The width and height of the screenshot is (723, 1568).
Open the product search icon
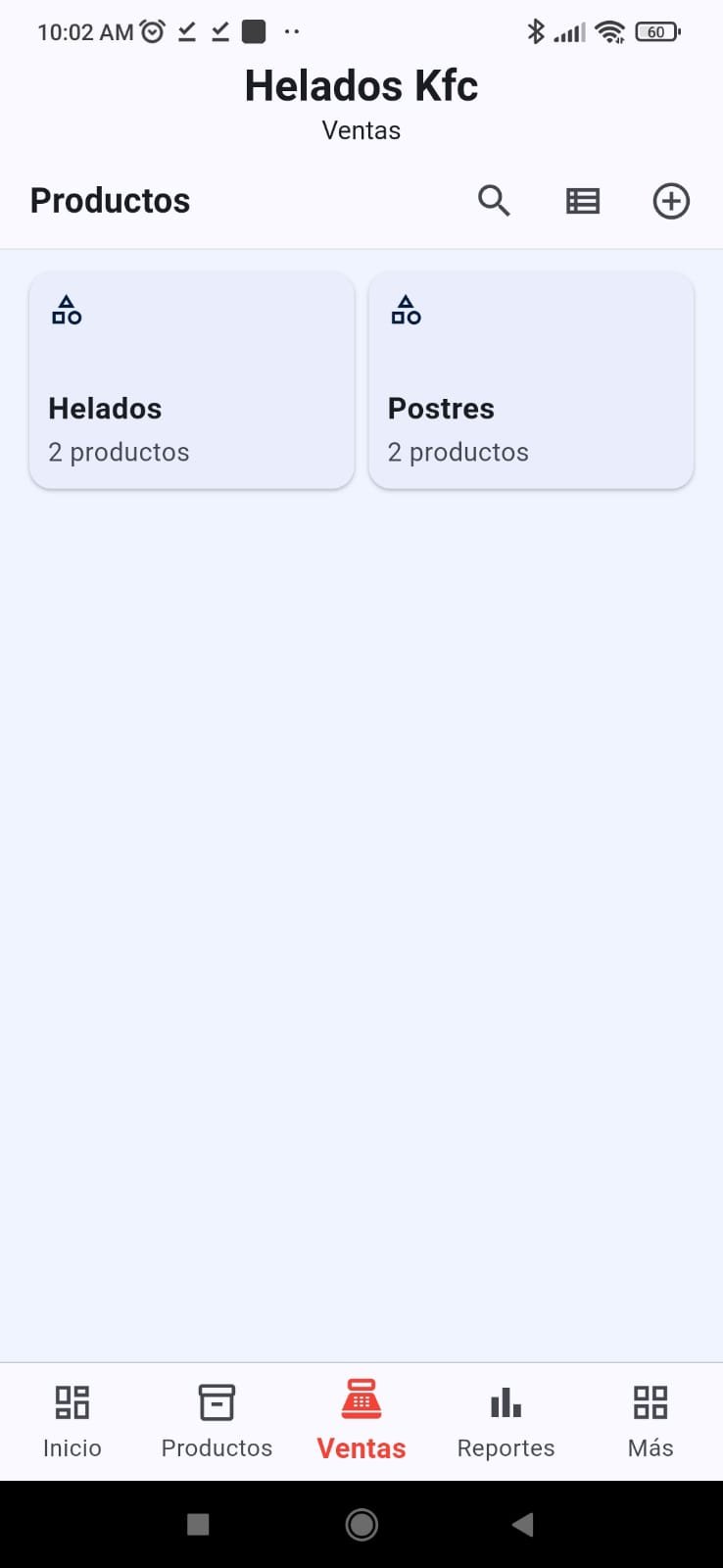click(x=494, y=201)
